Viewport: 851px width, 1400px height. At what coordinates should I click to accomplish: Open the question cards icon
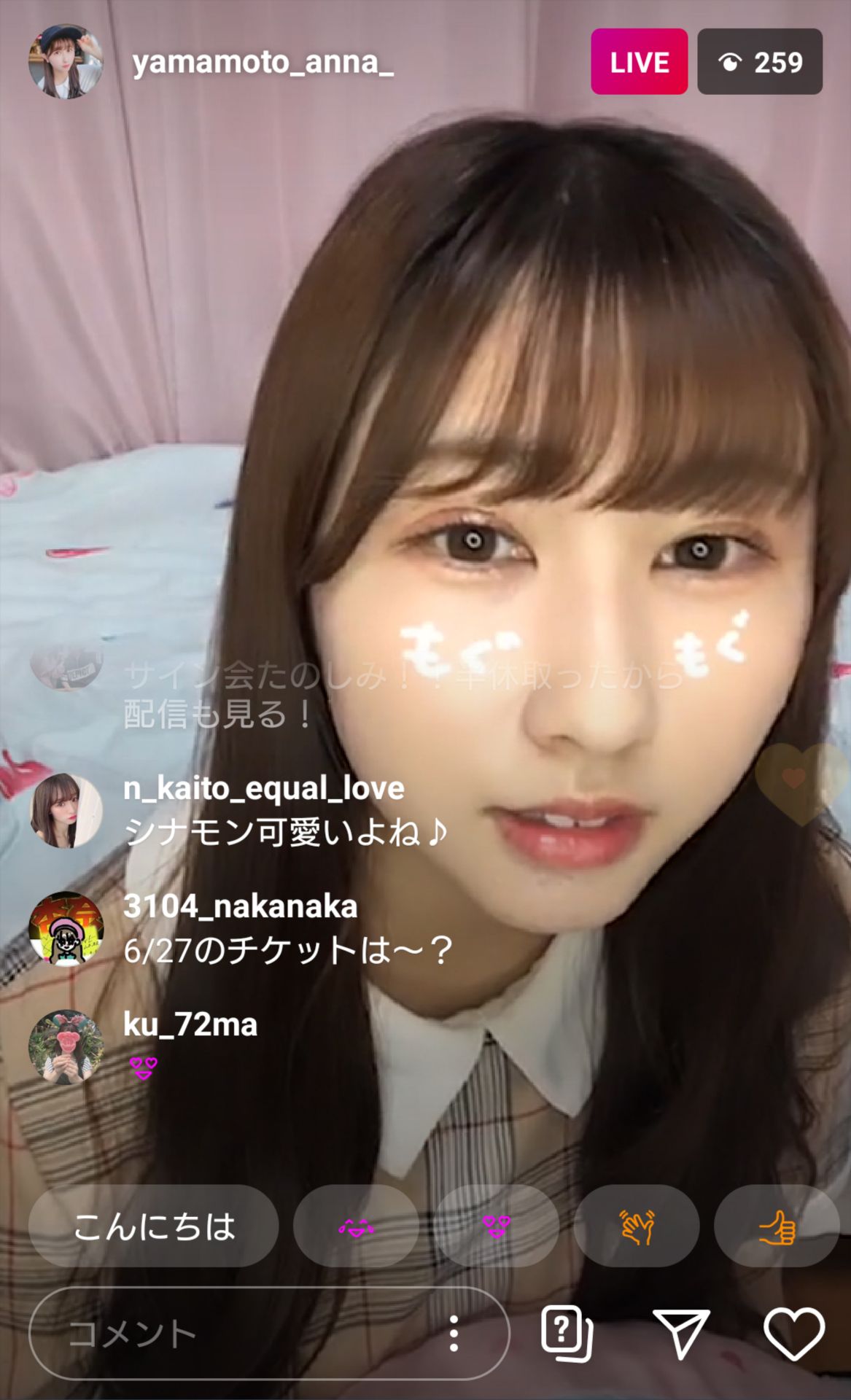567,1334
